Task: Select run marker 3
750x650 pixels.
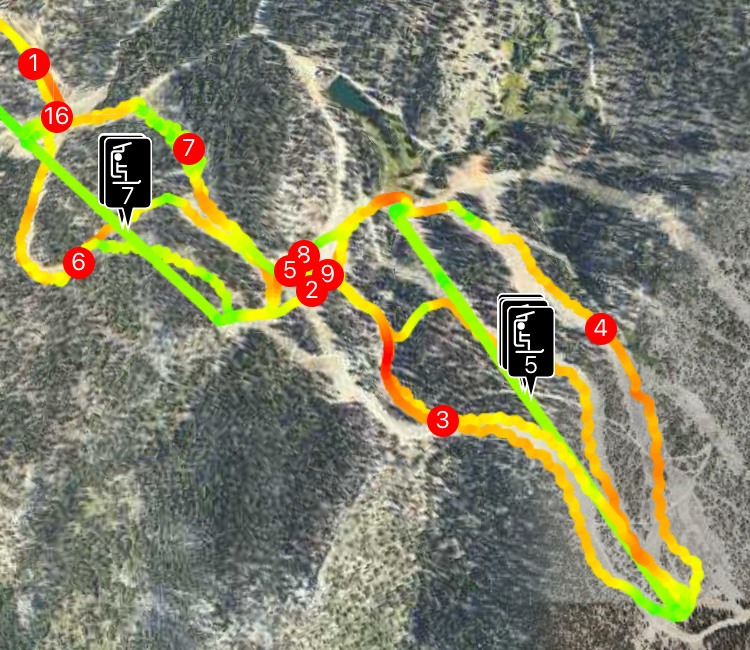Action: [x=442, y=420]
